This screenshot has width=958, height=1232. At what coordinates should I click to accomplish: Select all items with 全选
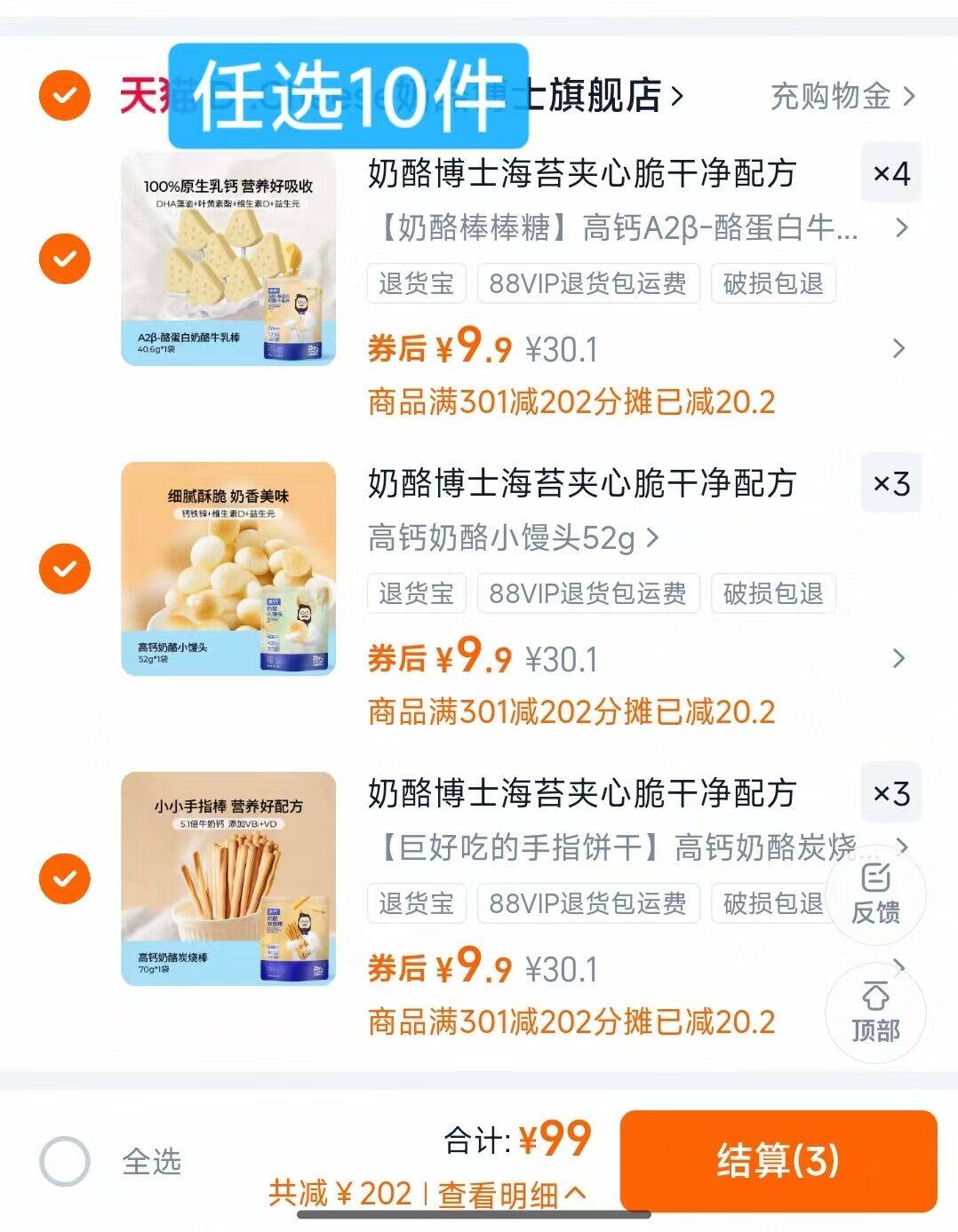click(x=64, y=1161)
